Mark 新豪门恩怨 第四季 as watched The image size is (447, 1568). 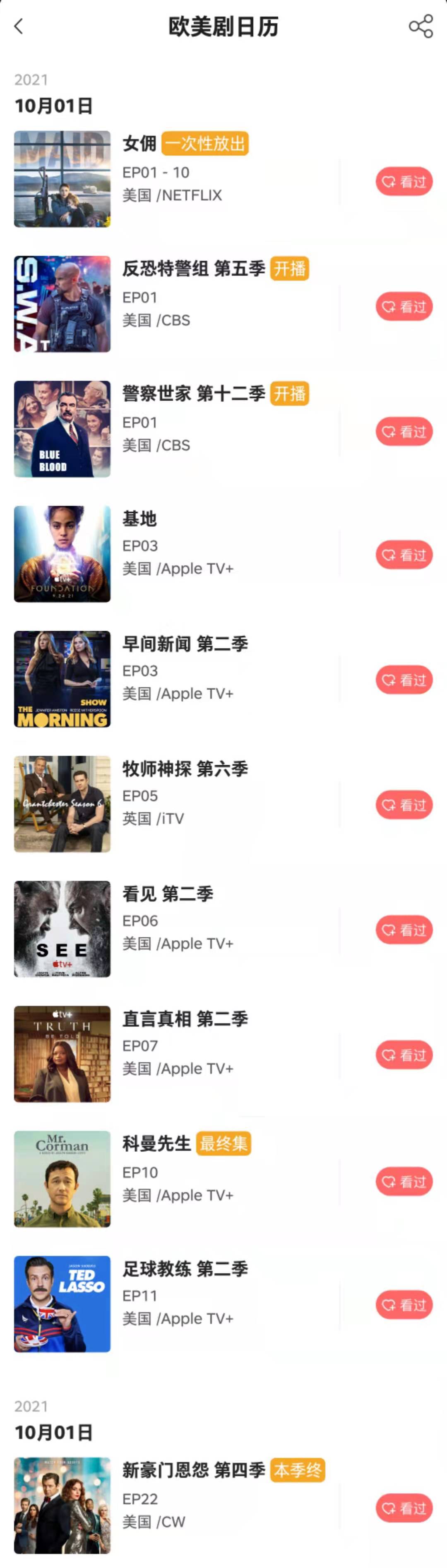pos(404,1508)
